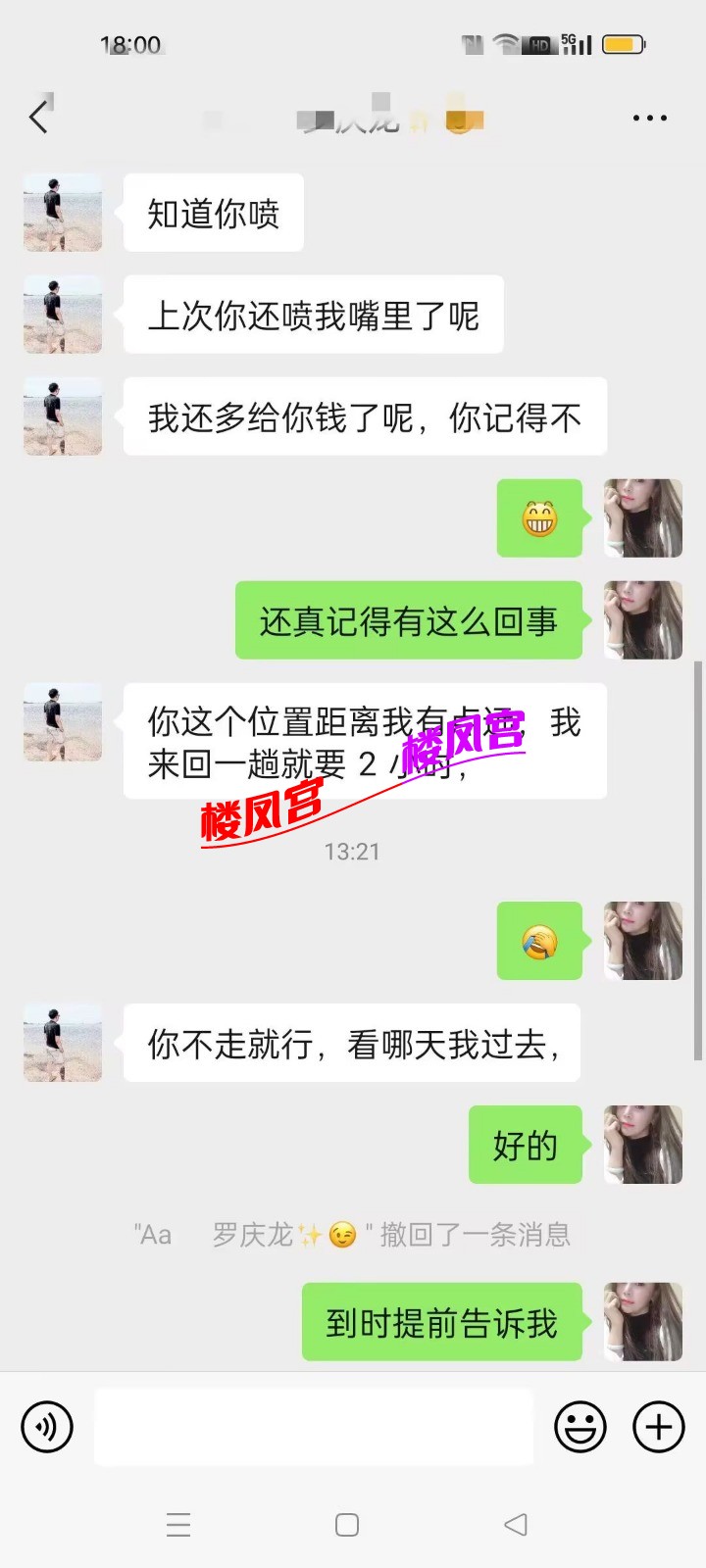Open the chat's three-dot overflow menu
Image resolution: width=706 pixels, height=1568 pixels.
[649, 118]
